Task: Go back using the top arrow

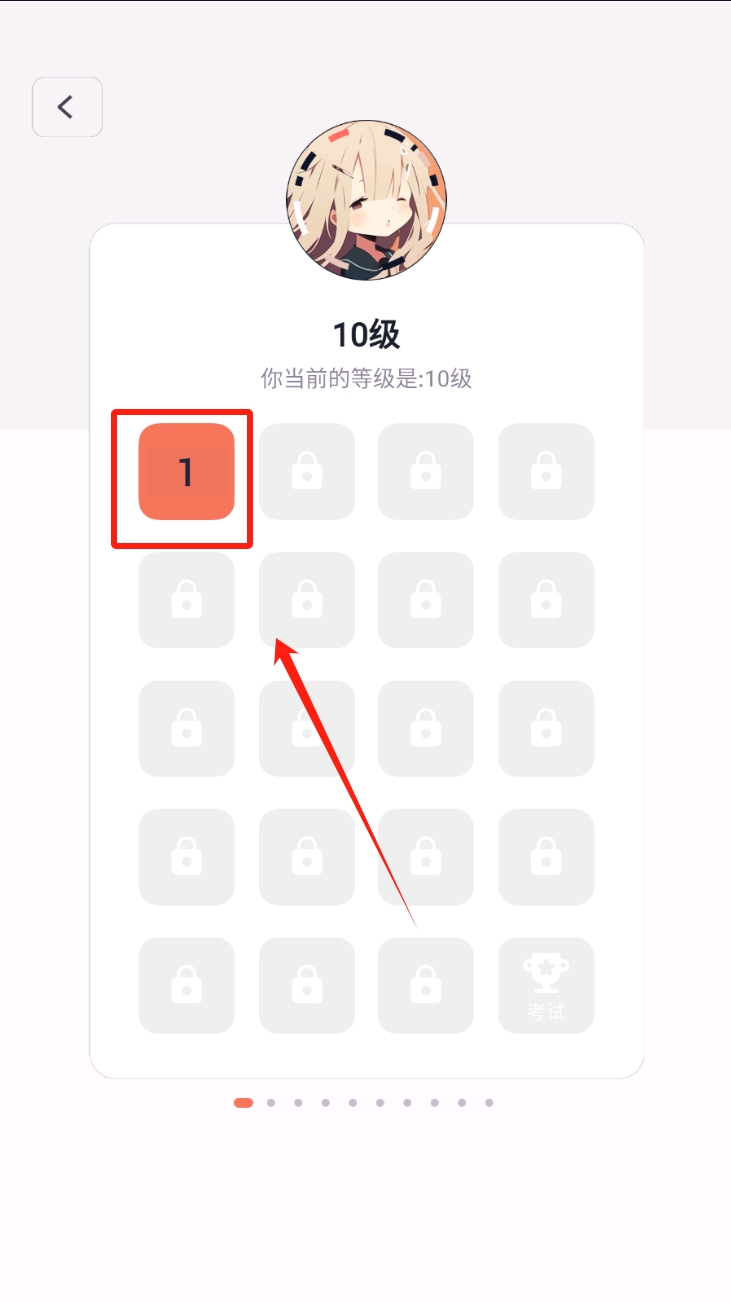Action: tap(67, 107)
